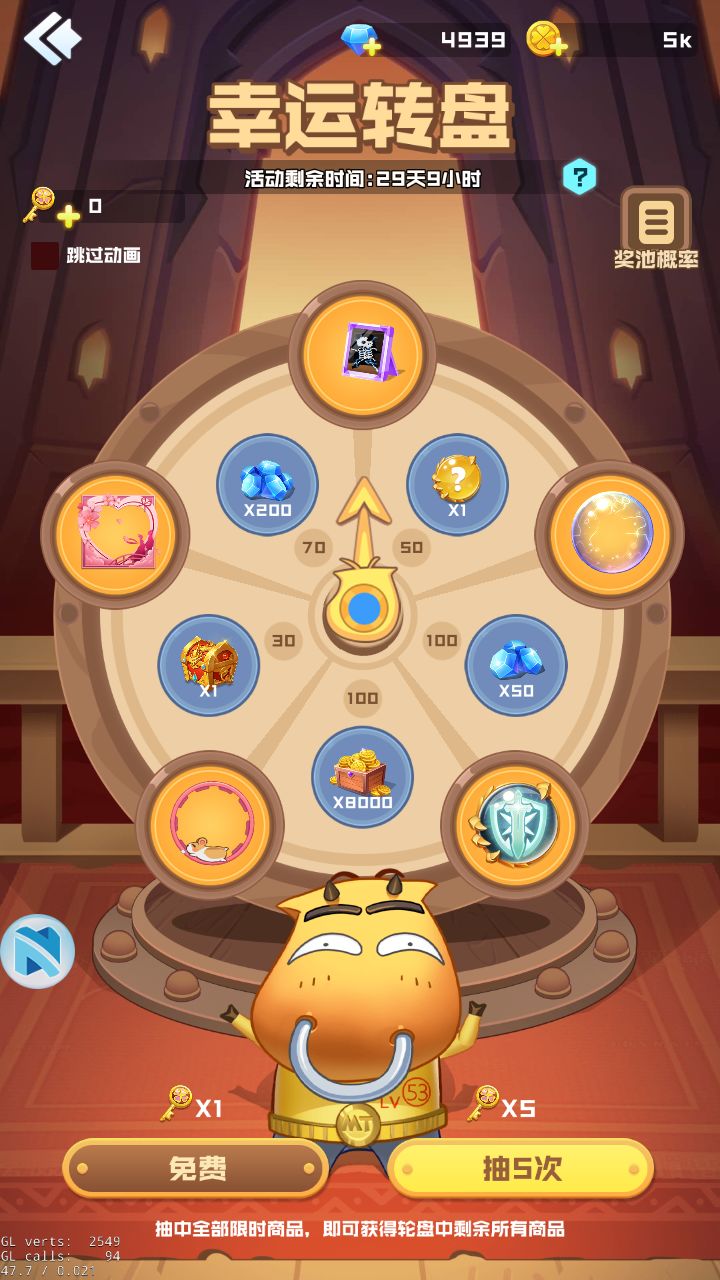
Task: Click the treasure chest X1 prize icon
Action: tap(209, 665)
